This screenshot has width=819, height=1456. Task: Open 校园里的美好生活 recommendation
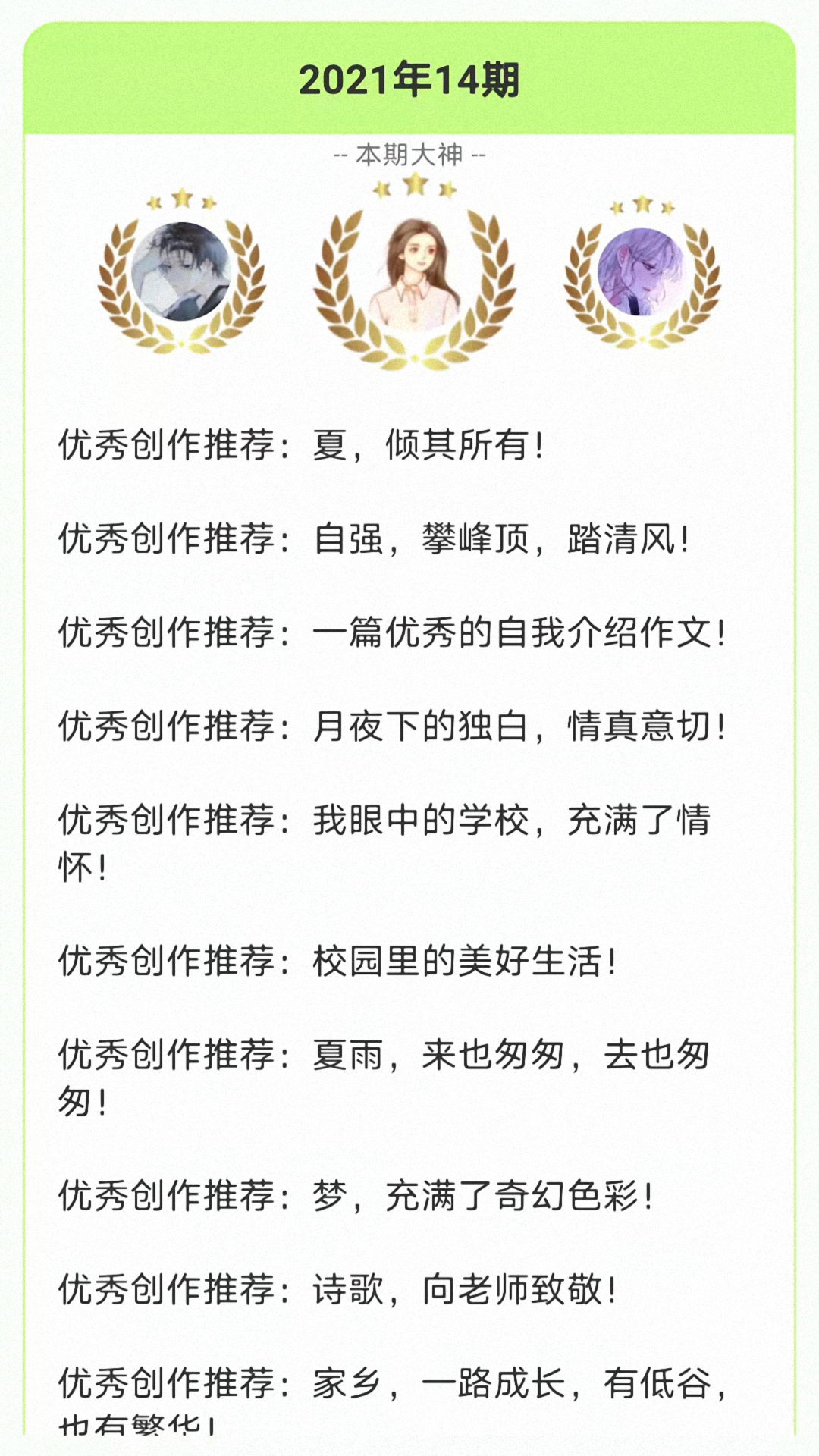pos(338,962)
